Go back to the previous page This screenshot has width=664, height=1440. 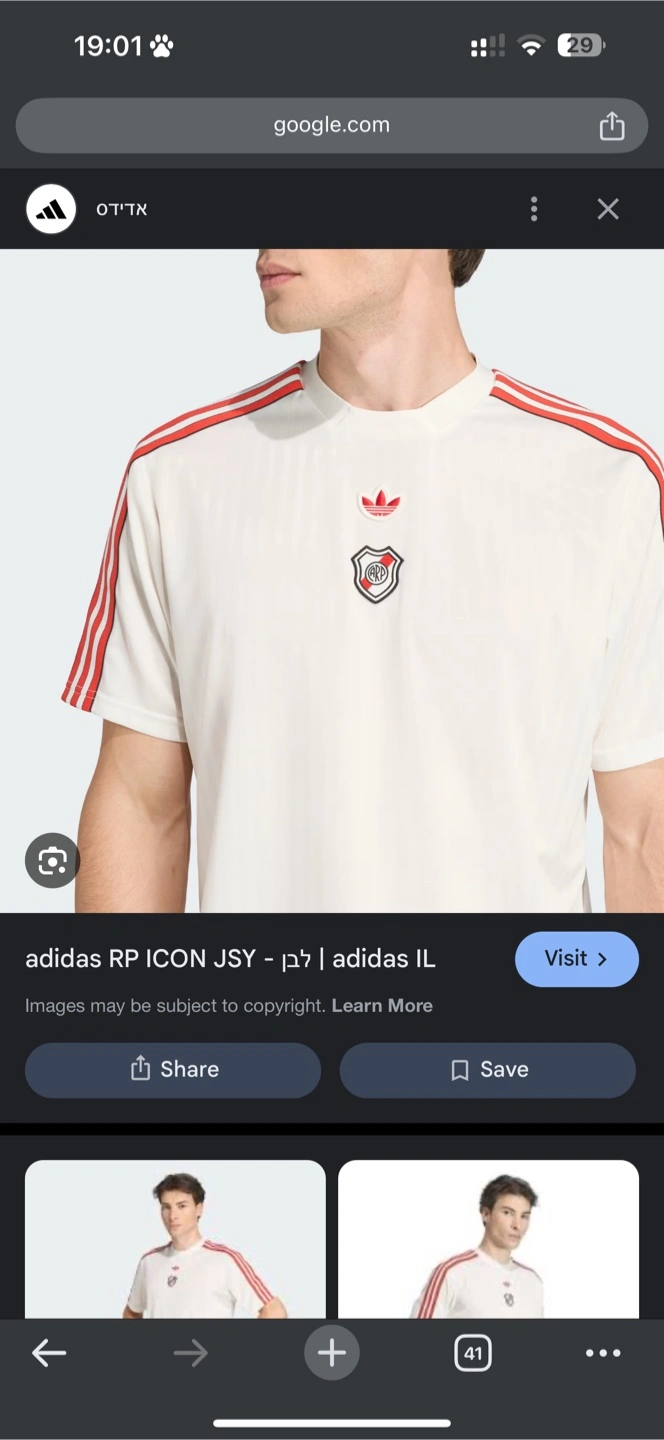click(x=49, y=1354)
